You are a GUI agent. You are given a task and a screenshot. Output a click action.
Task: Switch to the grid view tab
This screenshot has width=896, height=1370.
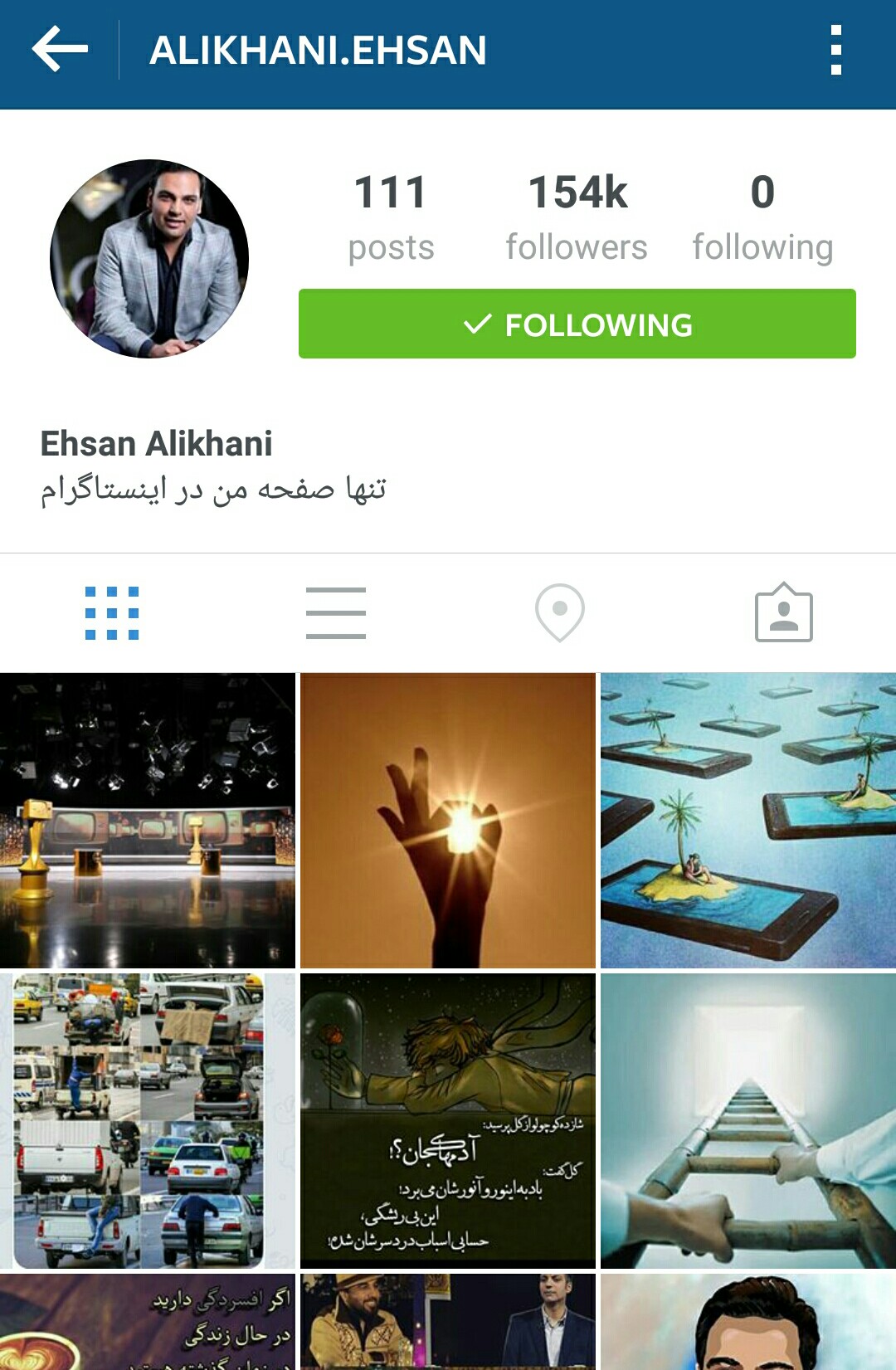[112, 613]
